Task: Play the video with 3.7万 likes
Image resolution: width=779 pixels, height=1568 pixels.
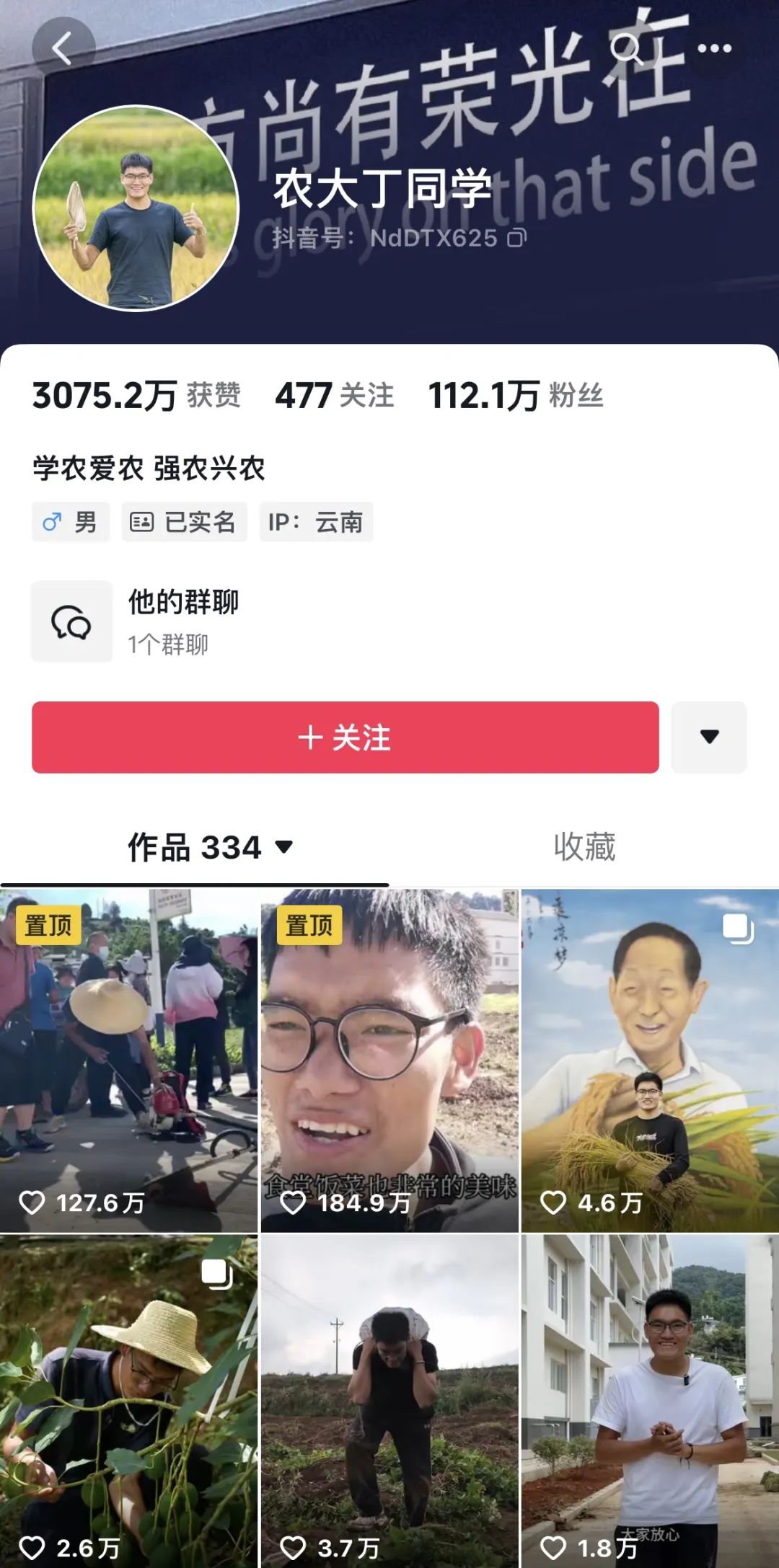Action: pos(389,1401)
